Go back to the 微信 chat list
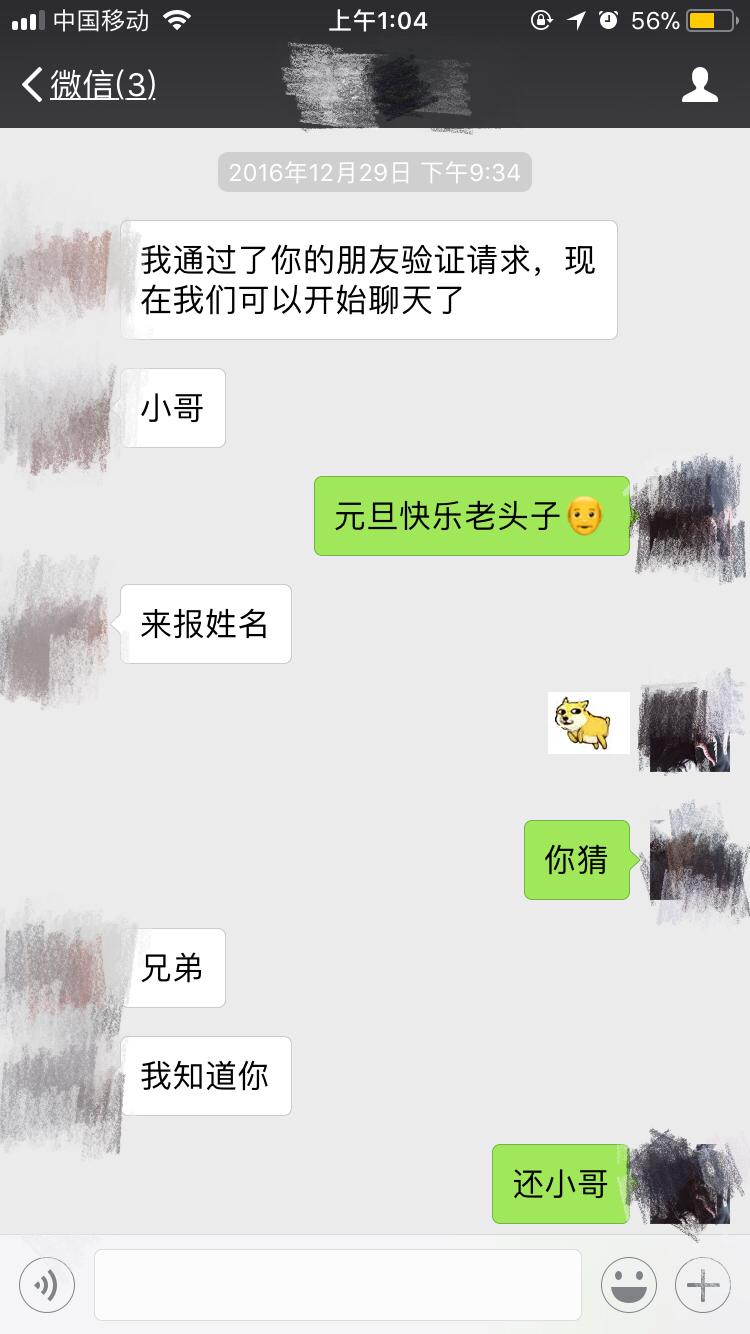 click(88, 85)
